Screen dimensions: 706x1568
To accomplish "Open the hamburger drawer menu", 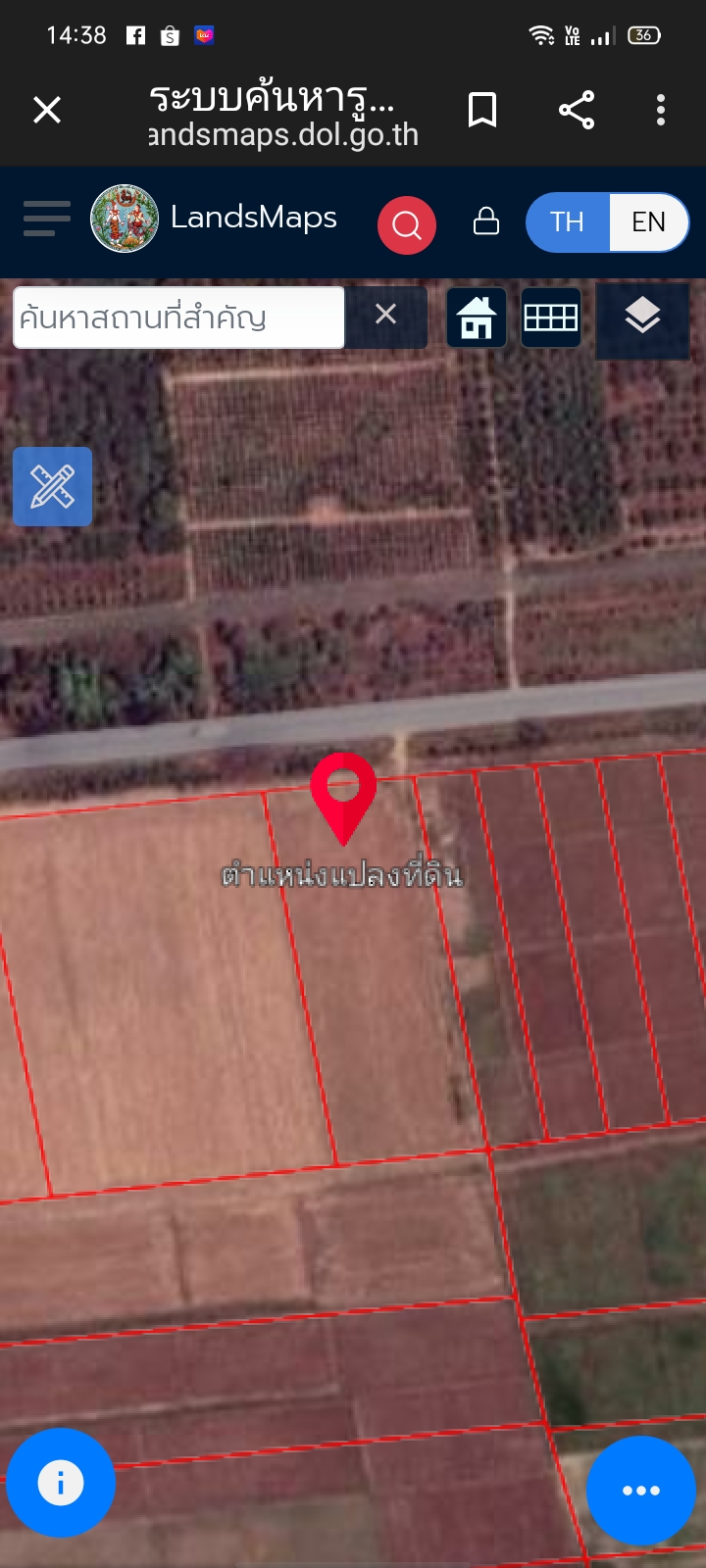I will click(47, 219).
